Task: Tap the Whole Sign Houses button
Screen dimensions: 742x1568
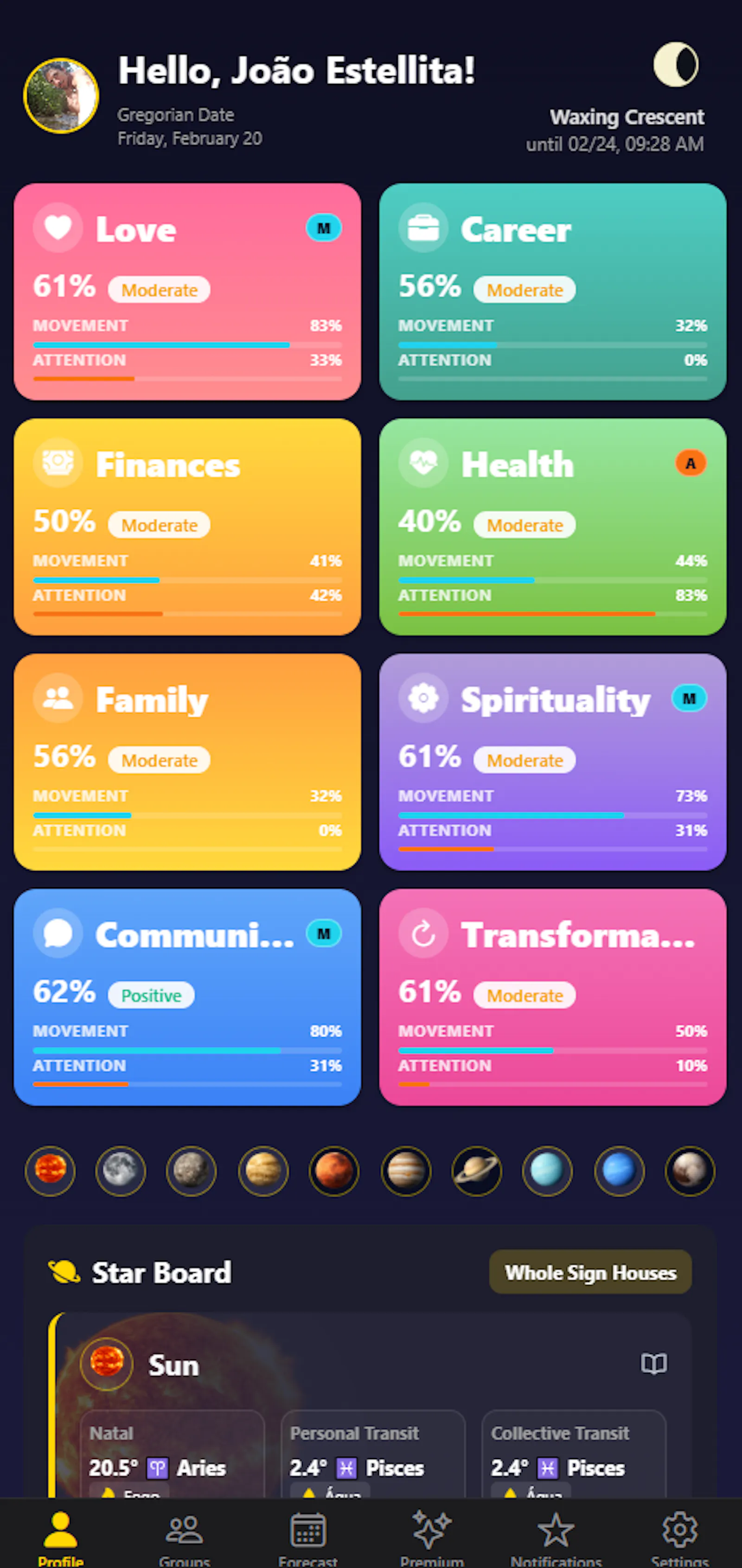Action: 590,1272
